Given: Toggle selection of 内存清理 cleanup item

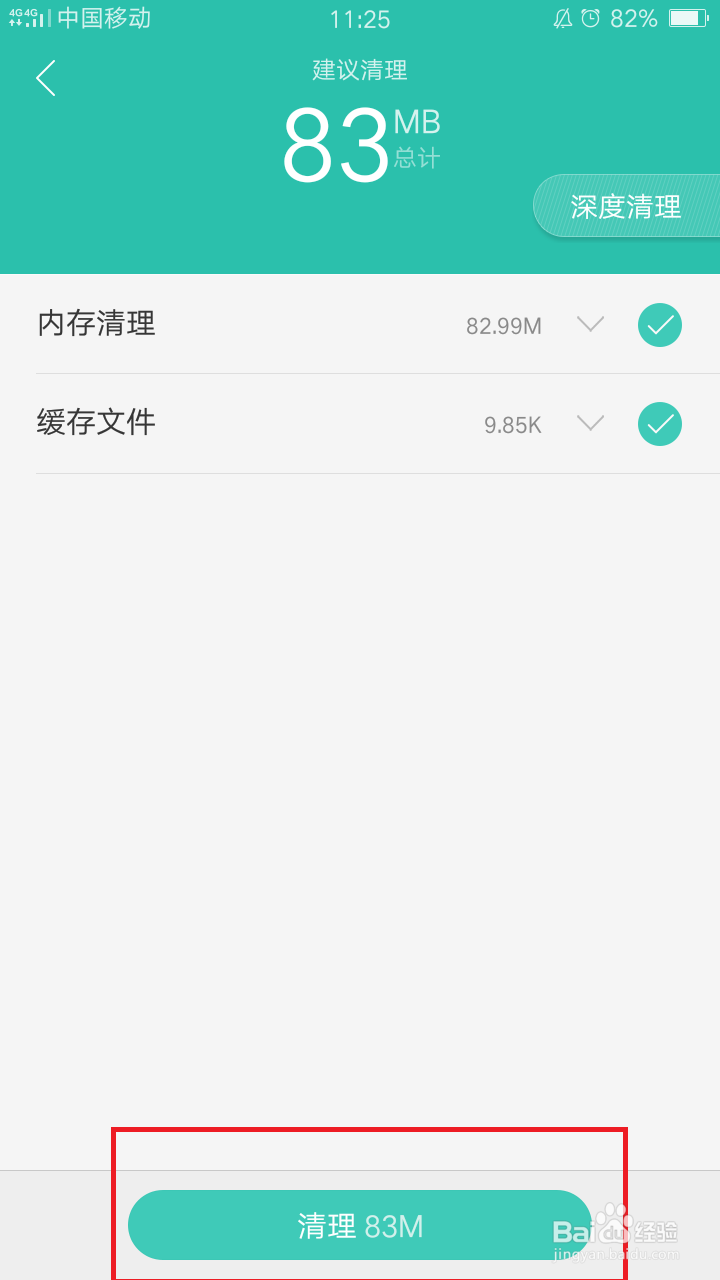Looking at the screenshot, I should (659, 325).
